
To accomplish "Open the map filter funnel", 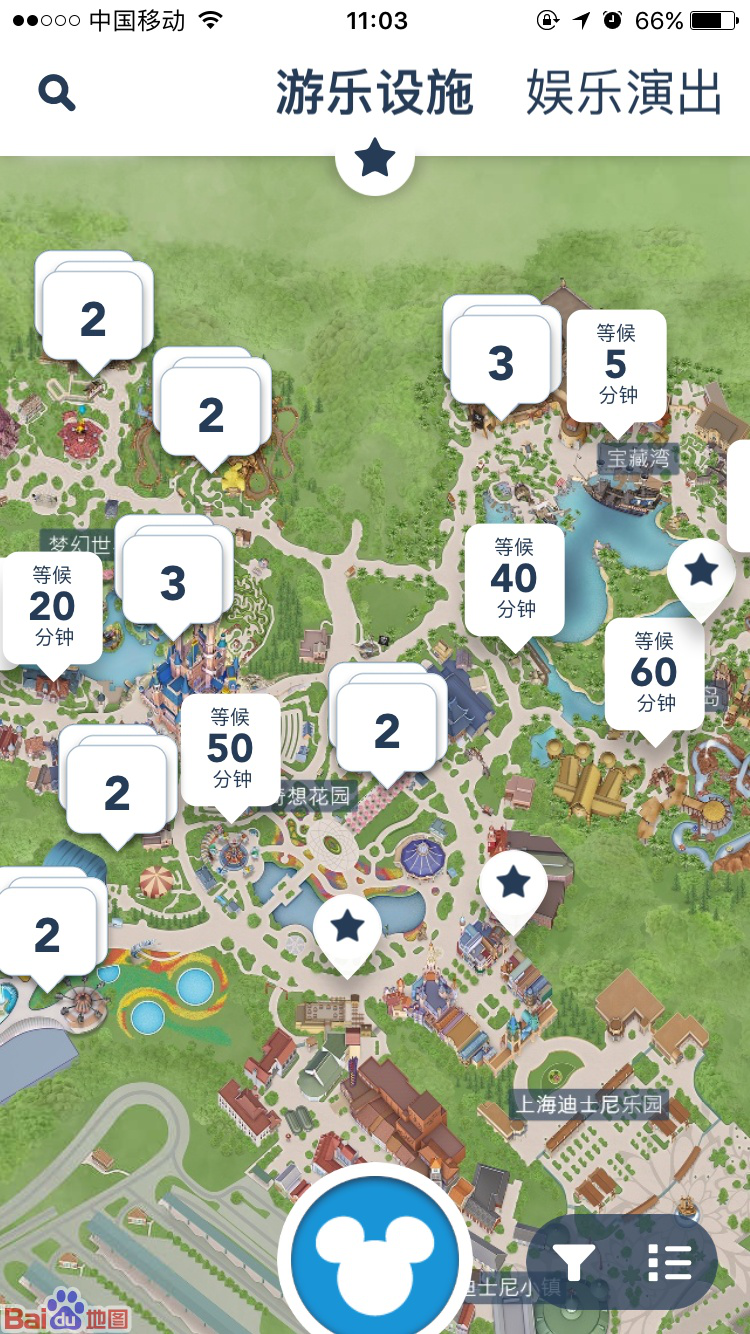I will [x=575, y=1263].
